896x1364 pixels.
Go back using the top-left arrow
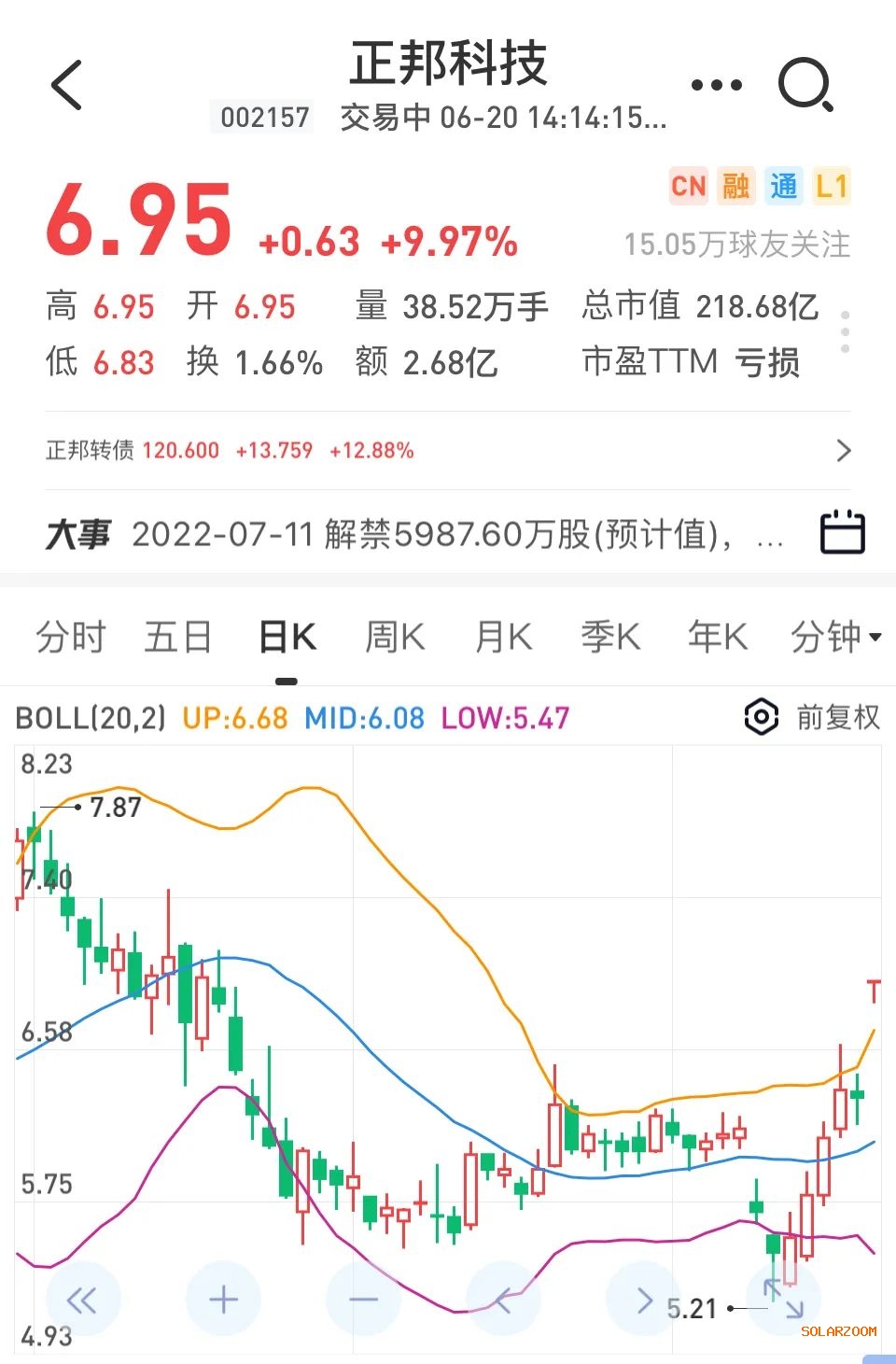pos(67,85)
